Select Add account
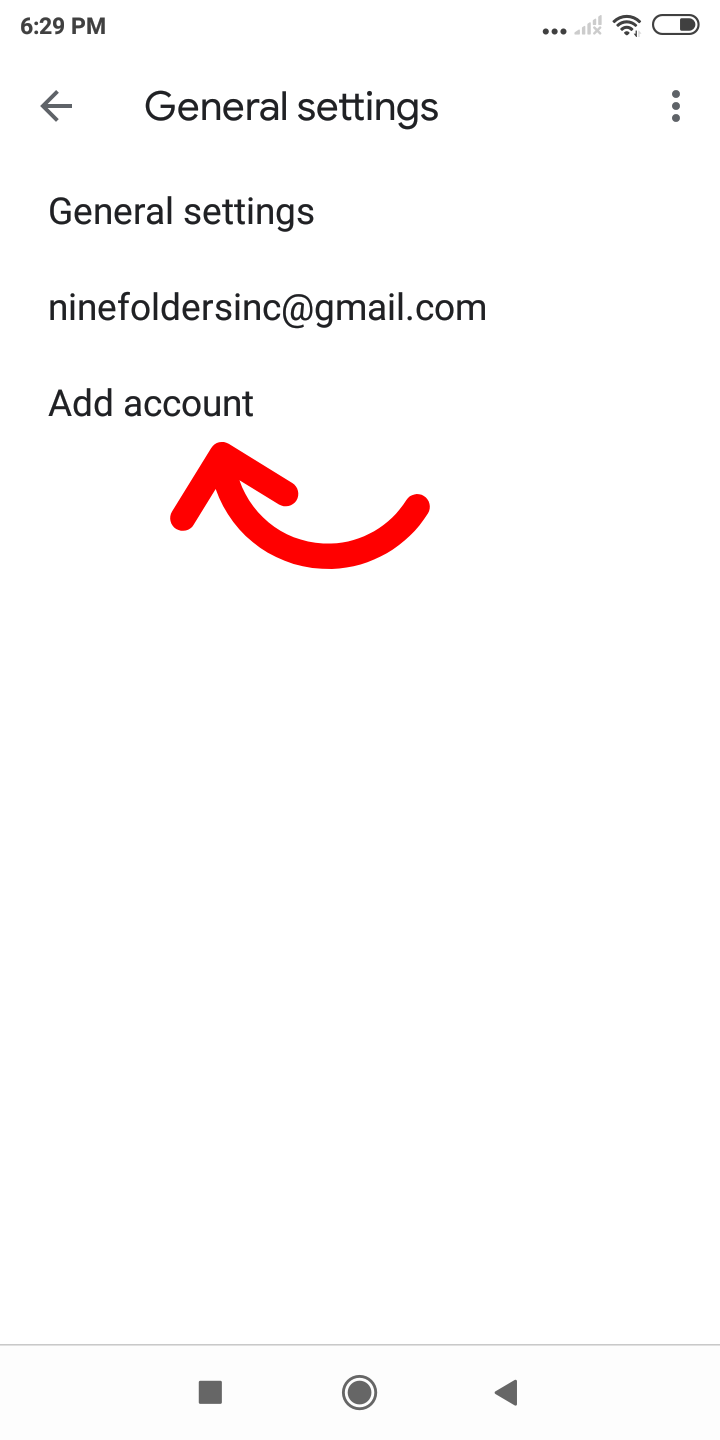 click(360, 404)
